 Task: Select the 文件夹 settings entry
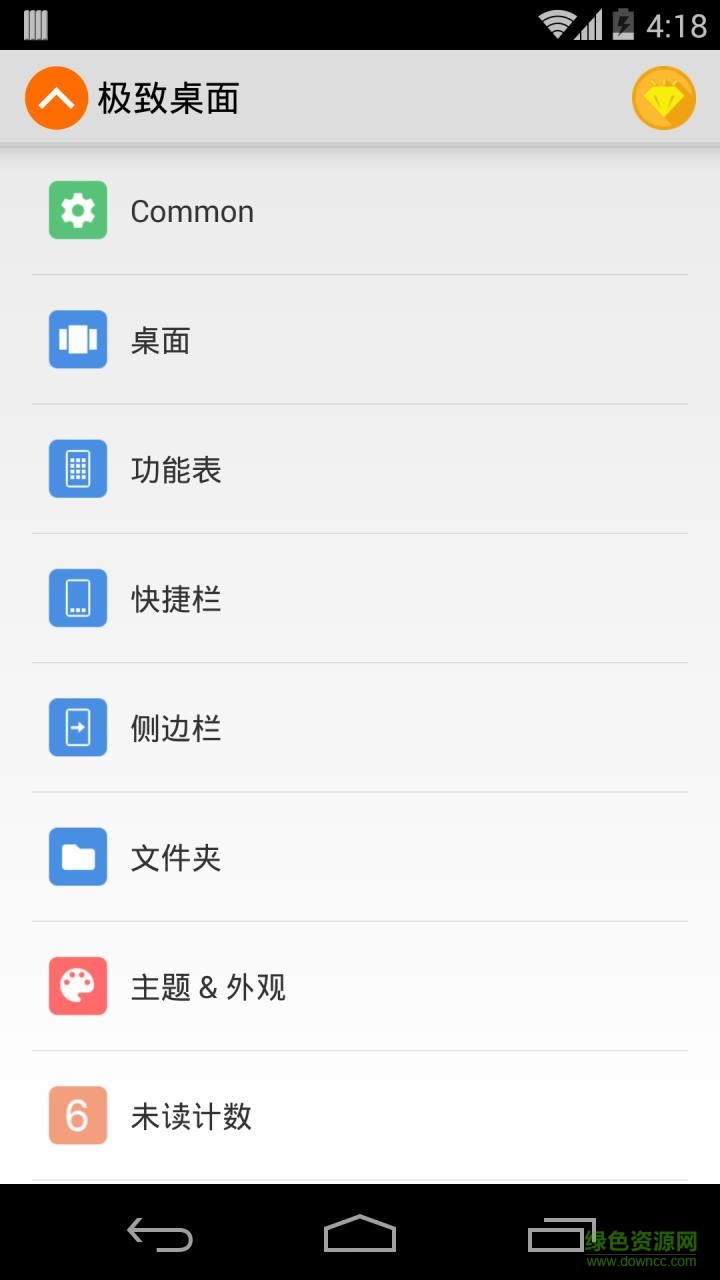pos(360,857)
